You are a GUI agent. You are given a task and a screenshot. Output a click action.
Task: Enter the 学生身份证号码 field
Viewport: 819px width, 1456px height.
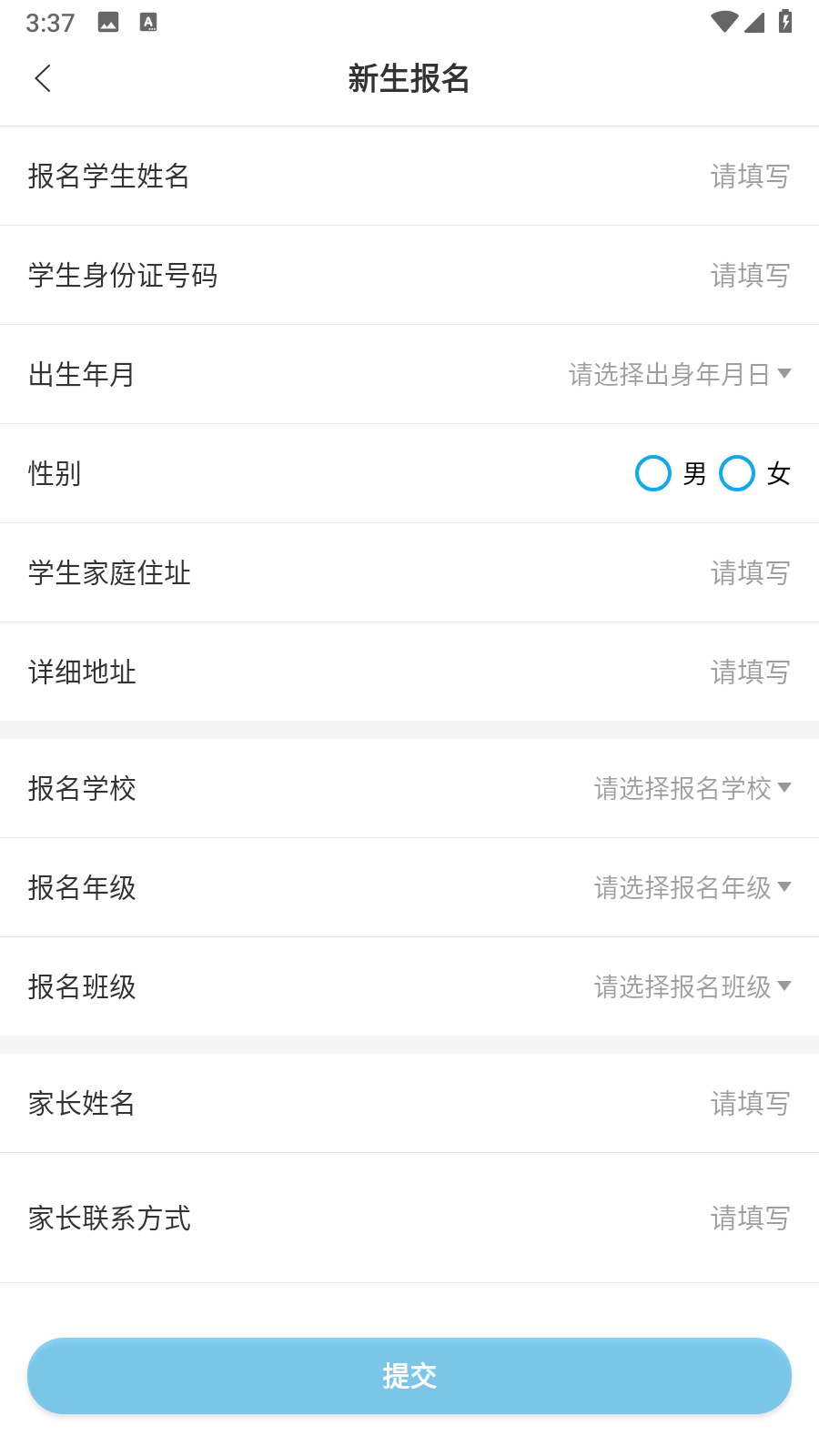749,276
